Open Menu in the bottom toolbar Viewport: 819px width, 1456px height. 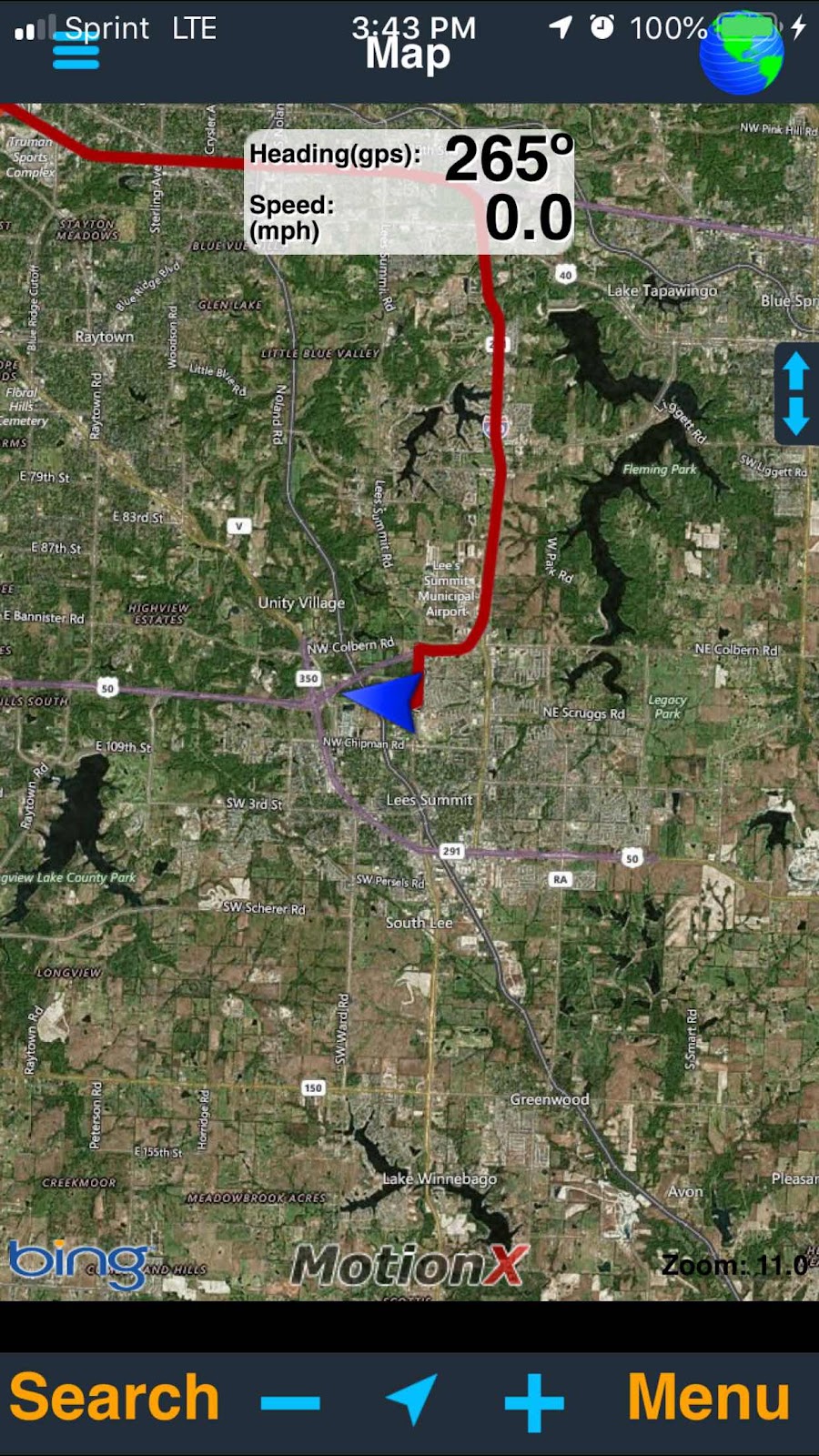click(708, 1397)
